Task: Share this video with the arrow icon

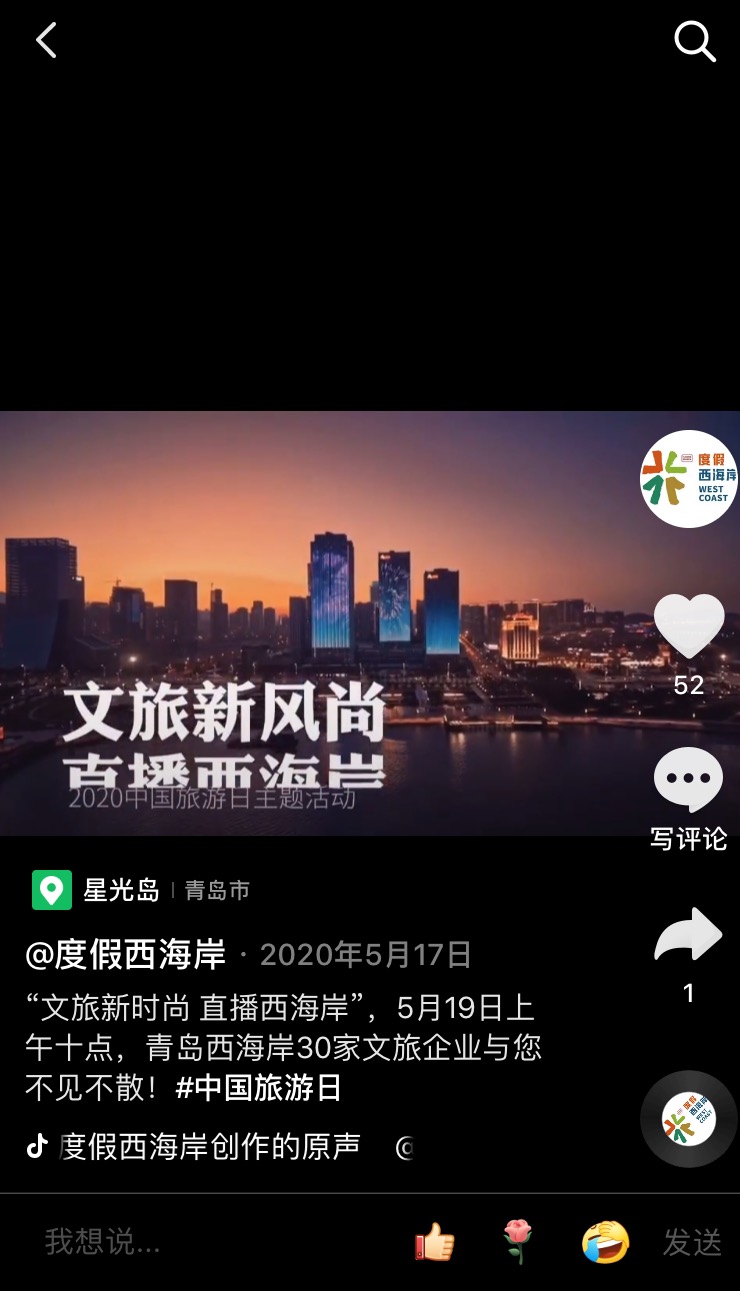Action: click(x=688, y=937)
